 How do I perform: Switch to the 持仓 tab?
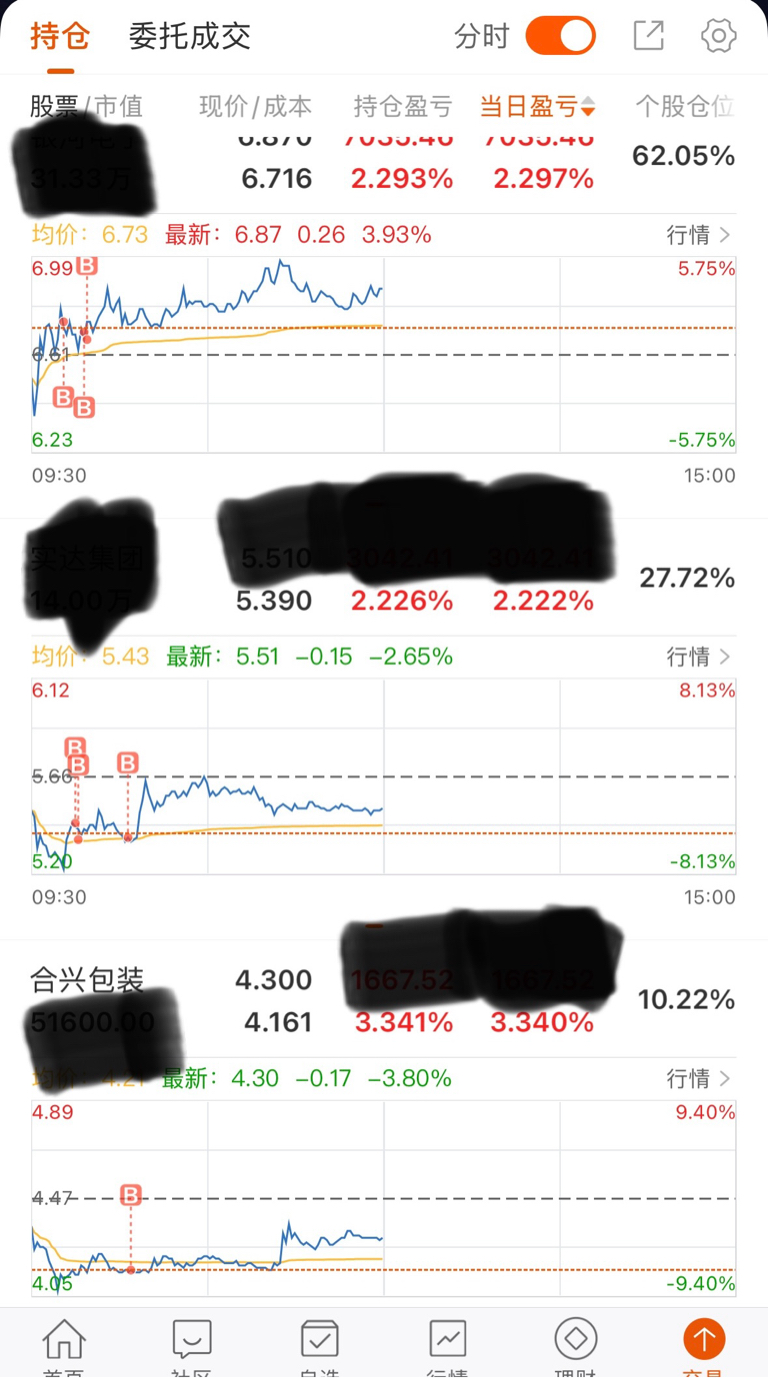[x=60, y=37]
